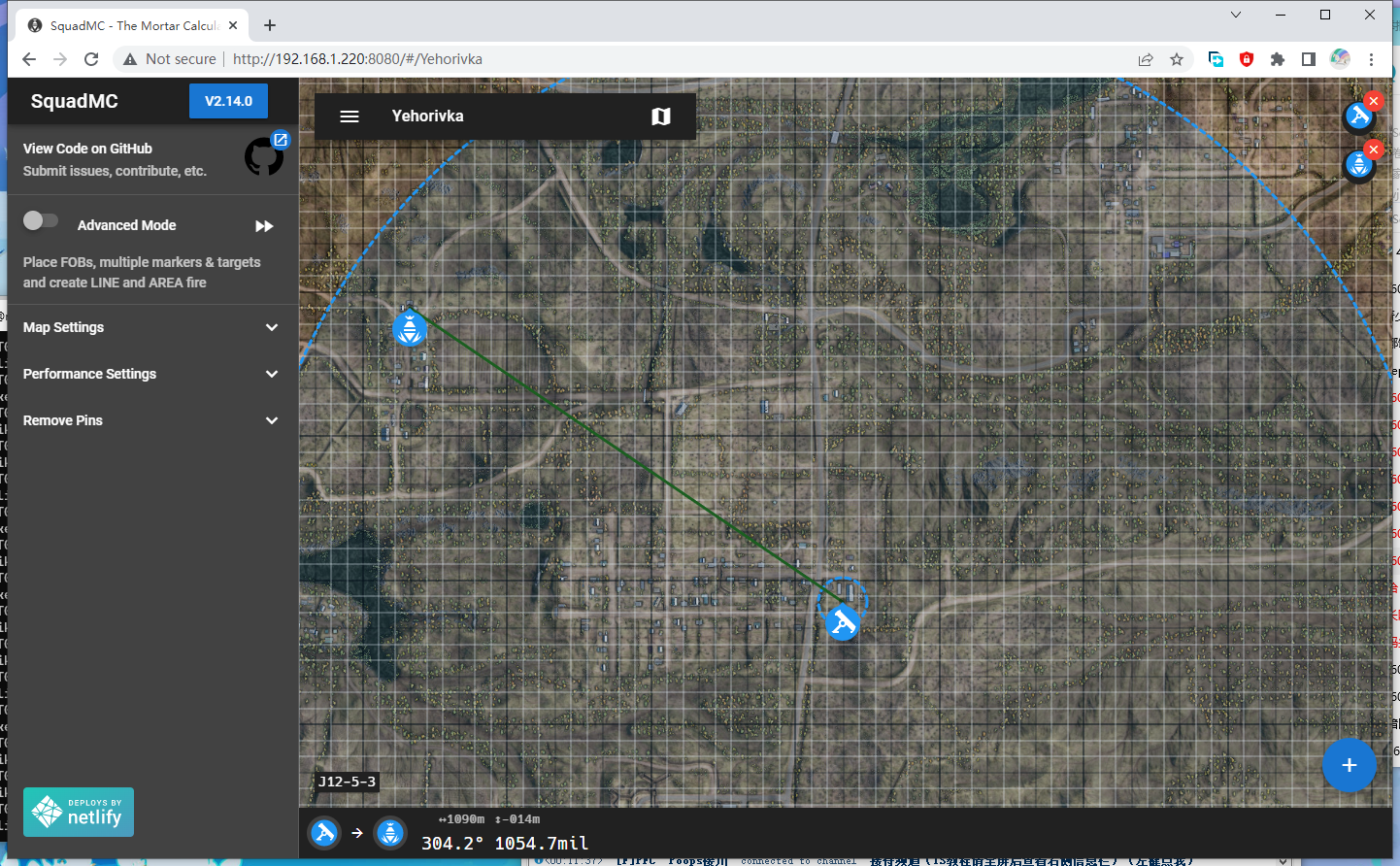This screenshot has height=866, width=1400.
Task: Select the mortar marker on the map
Action: [843, 622]
